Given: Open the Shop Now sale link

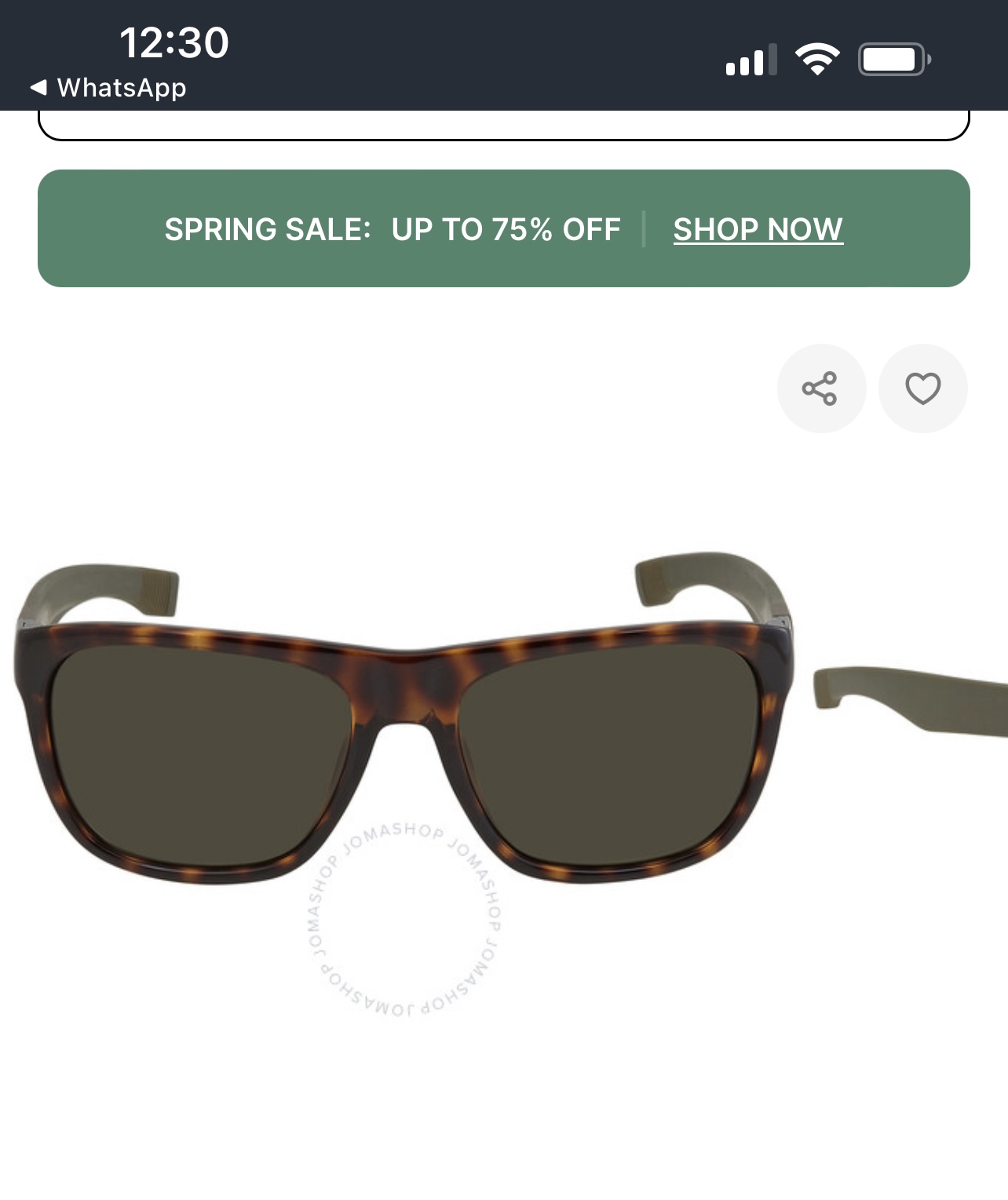Looking at the screenshot, I should pos(758,229).
